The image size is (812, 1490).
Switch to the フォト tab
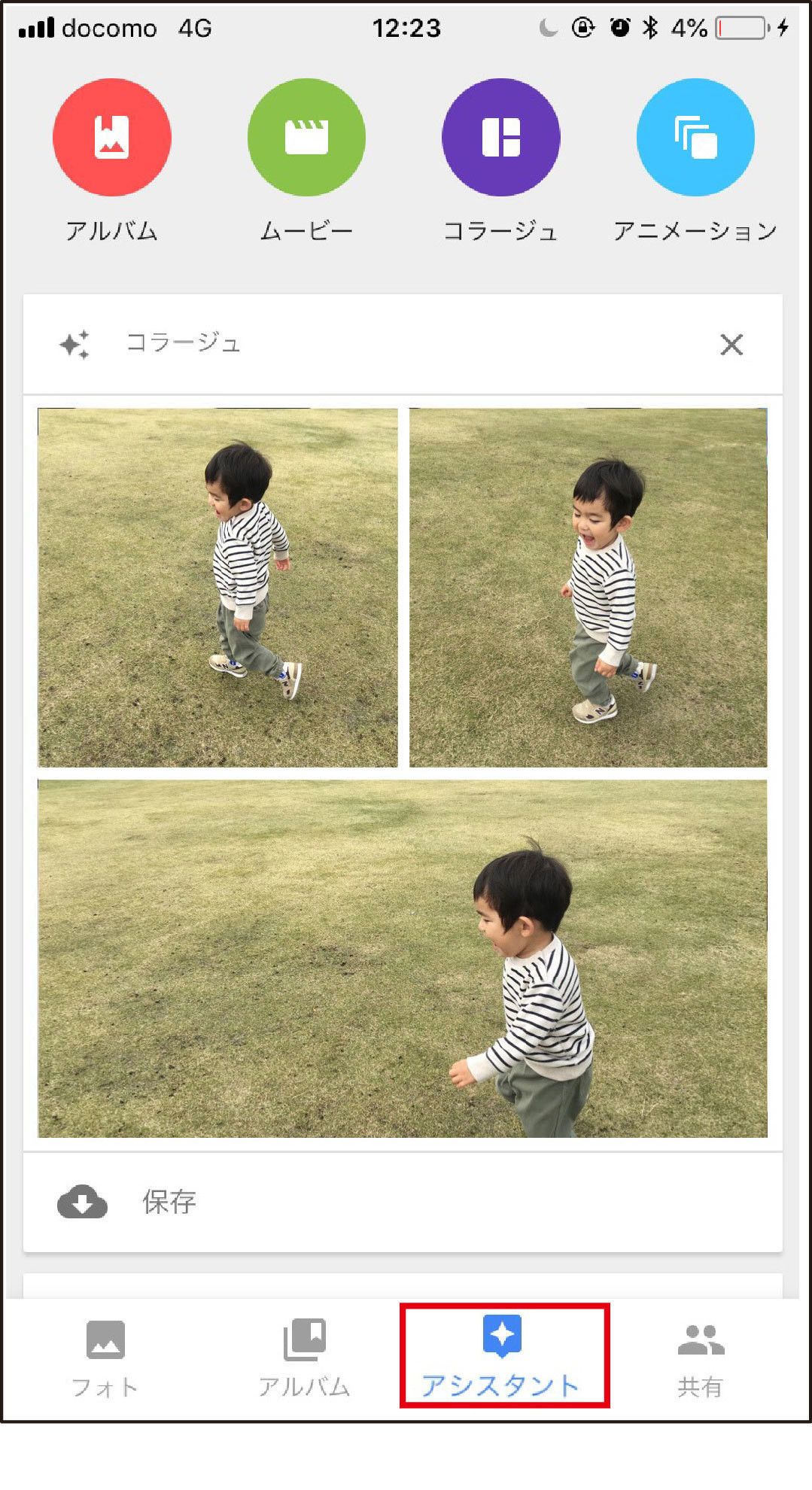[105, 1359]
